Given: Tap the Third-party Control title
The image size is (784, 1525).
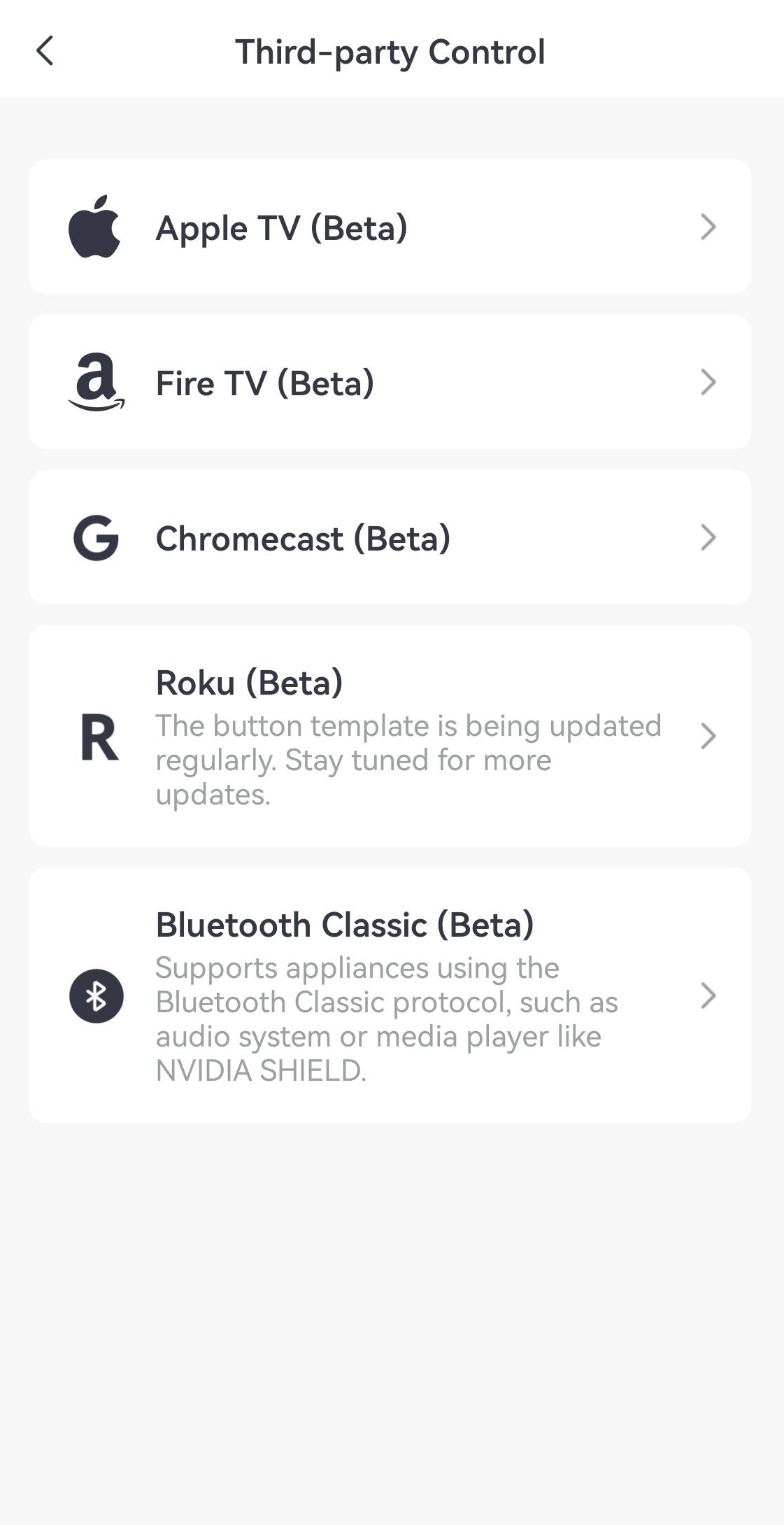Looking at the screenshot, I should coord(392,51).
